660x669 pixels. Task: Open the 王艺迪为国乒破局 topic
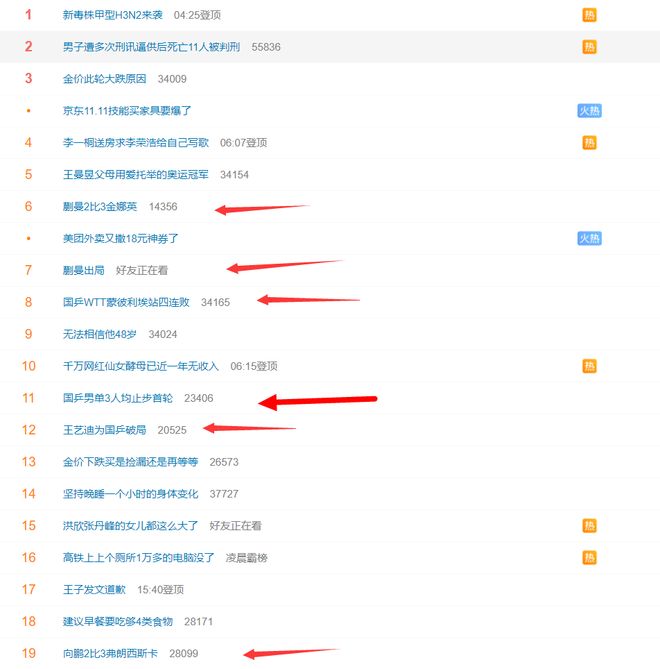[x=104, y=430]
